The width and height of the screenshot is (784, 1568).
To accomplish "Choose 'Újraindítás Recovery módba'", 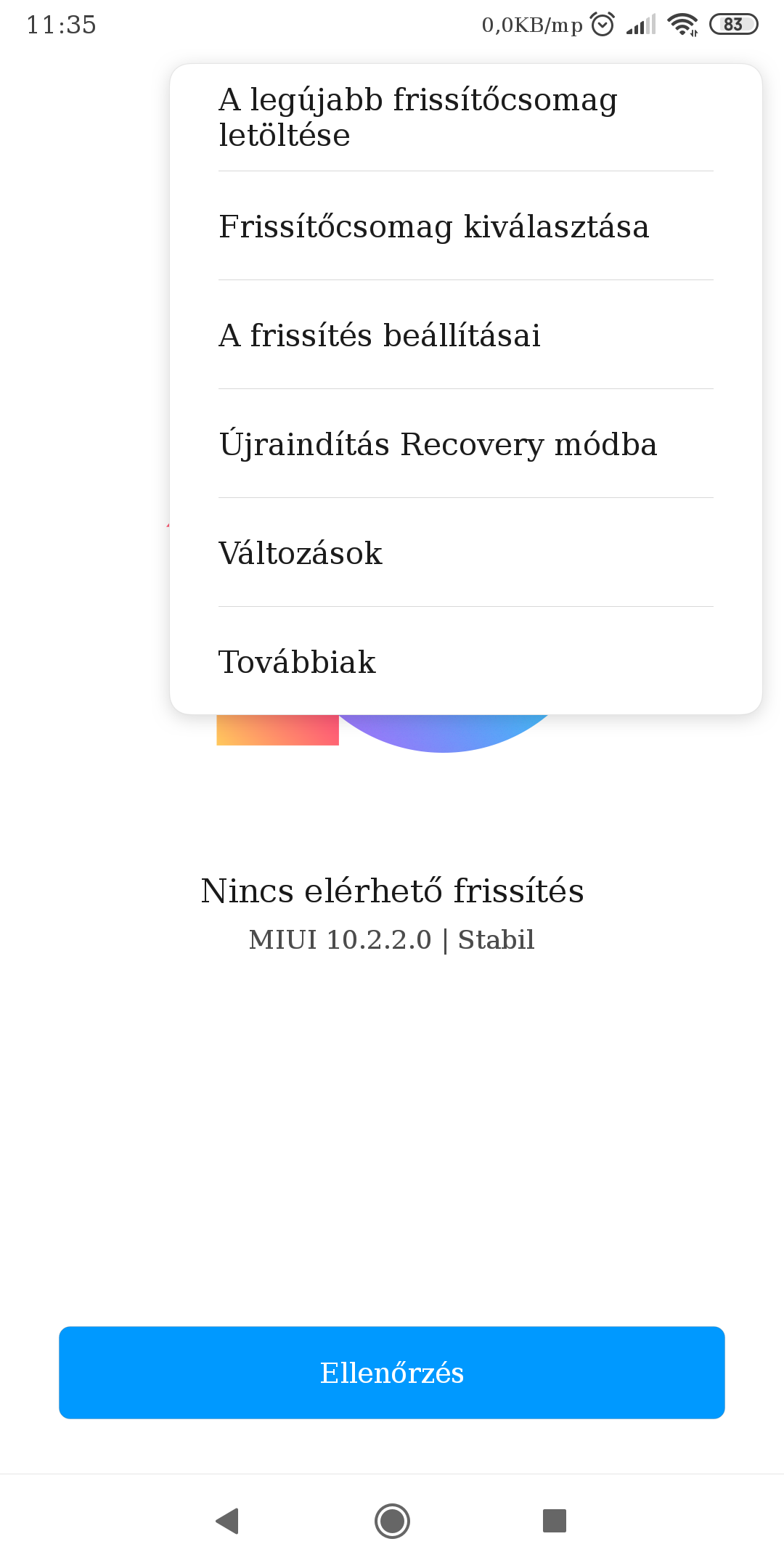I will click(x=465, y=444).
